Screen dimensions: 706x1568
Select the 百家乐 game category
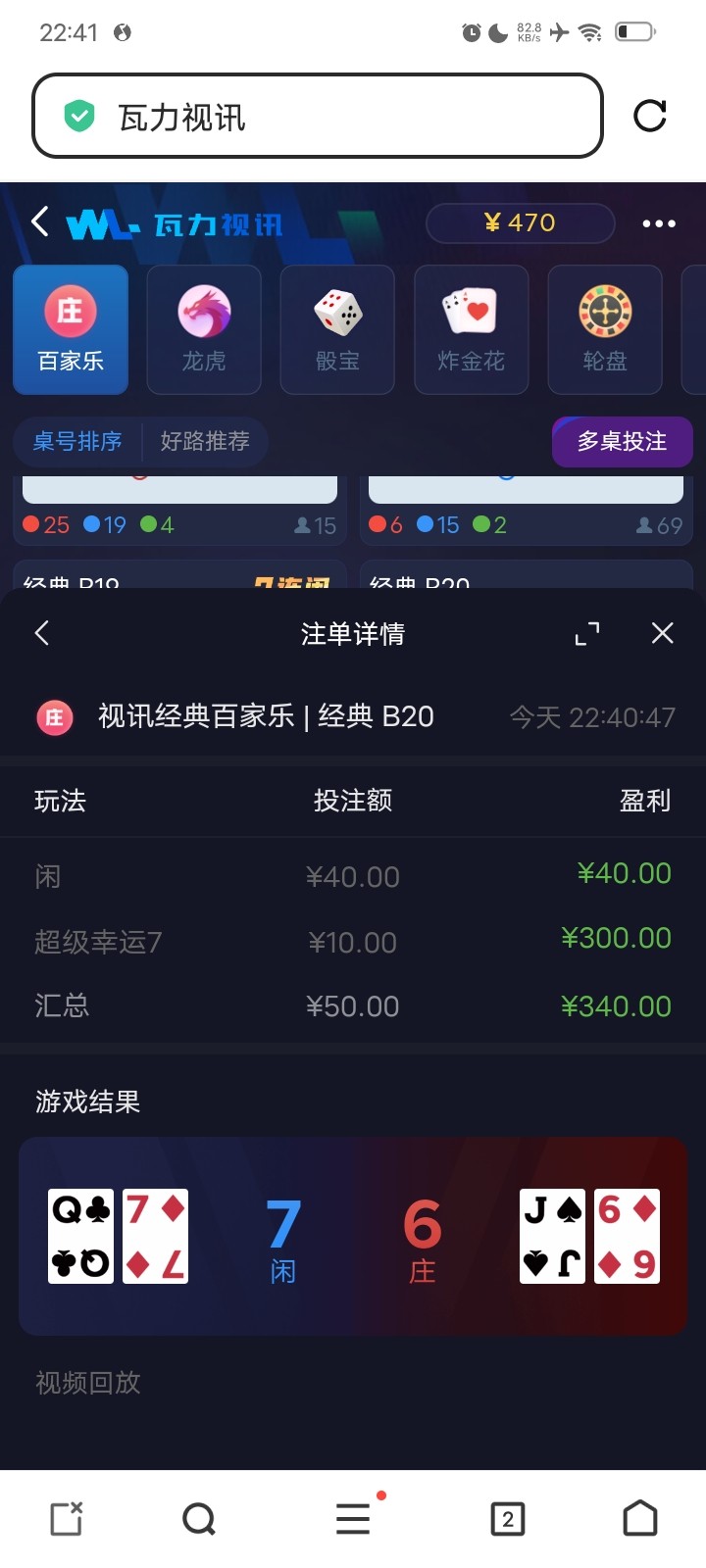pos(71,329)
